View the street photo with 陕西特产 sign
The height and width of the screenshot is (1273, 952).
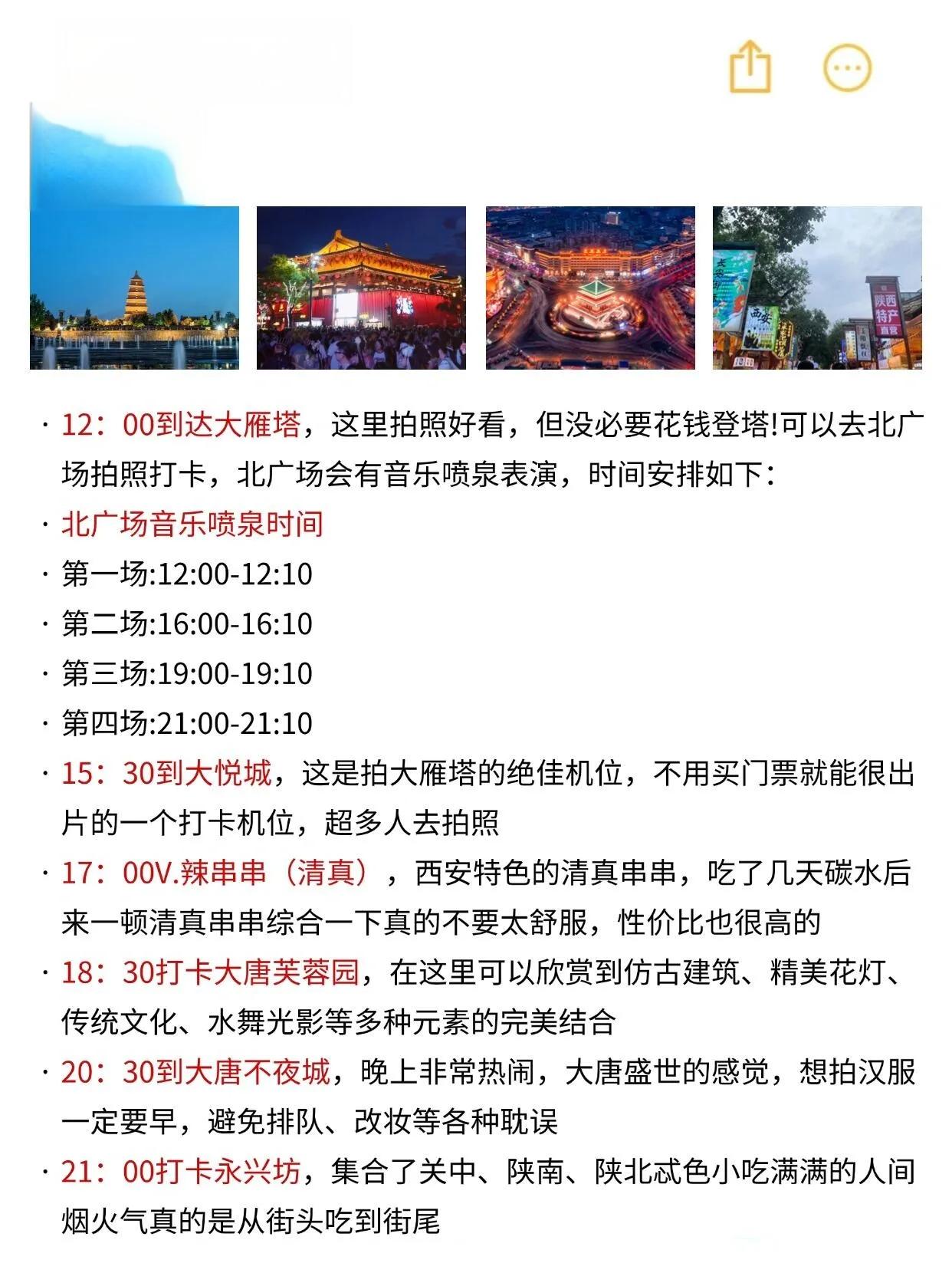tap(817, 288)
